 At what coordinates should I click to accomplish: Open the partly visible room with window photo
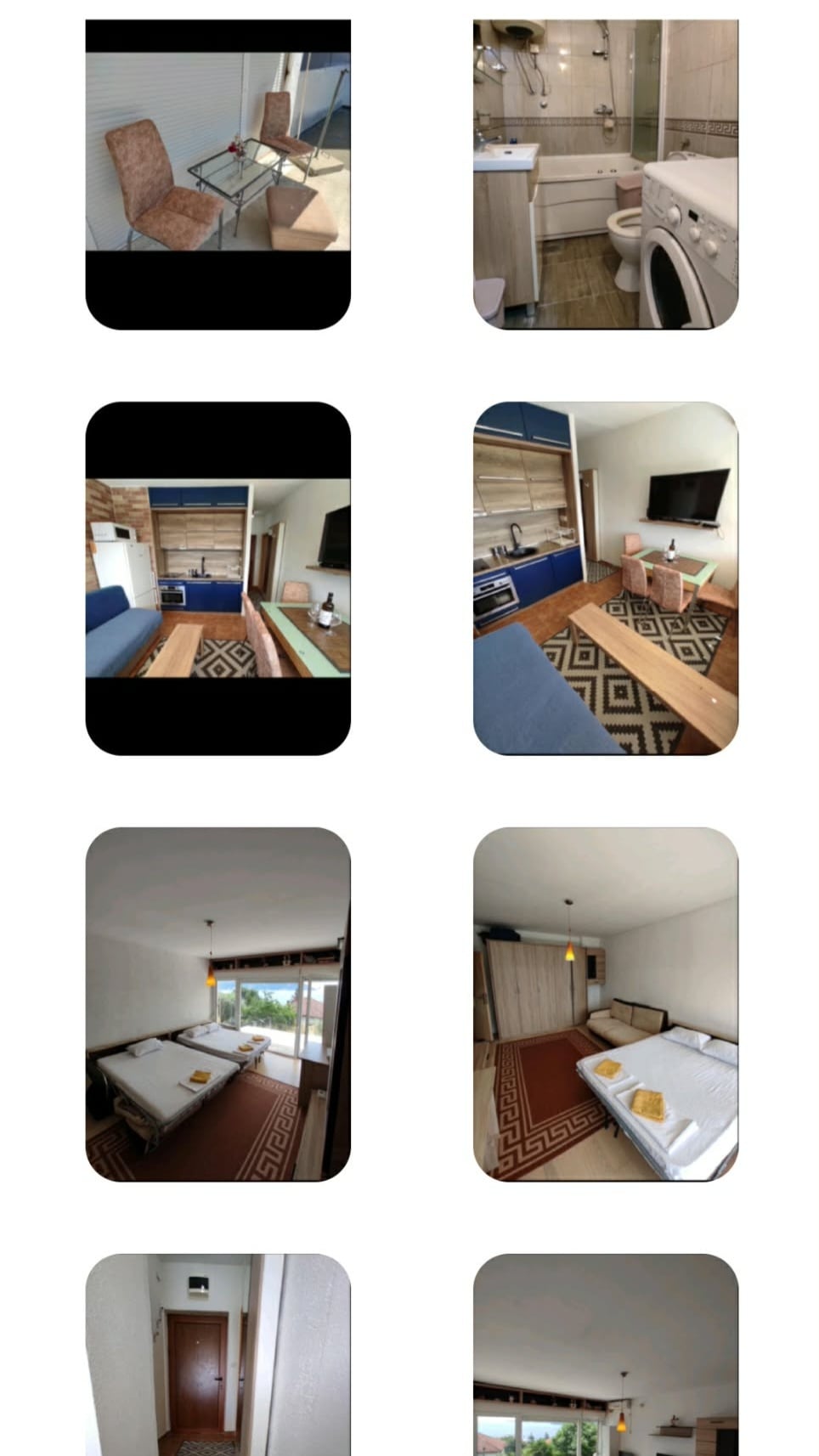click(605, 1354)
